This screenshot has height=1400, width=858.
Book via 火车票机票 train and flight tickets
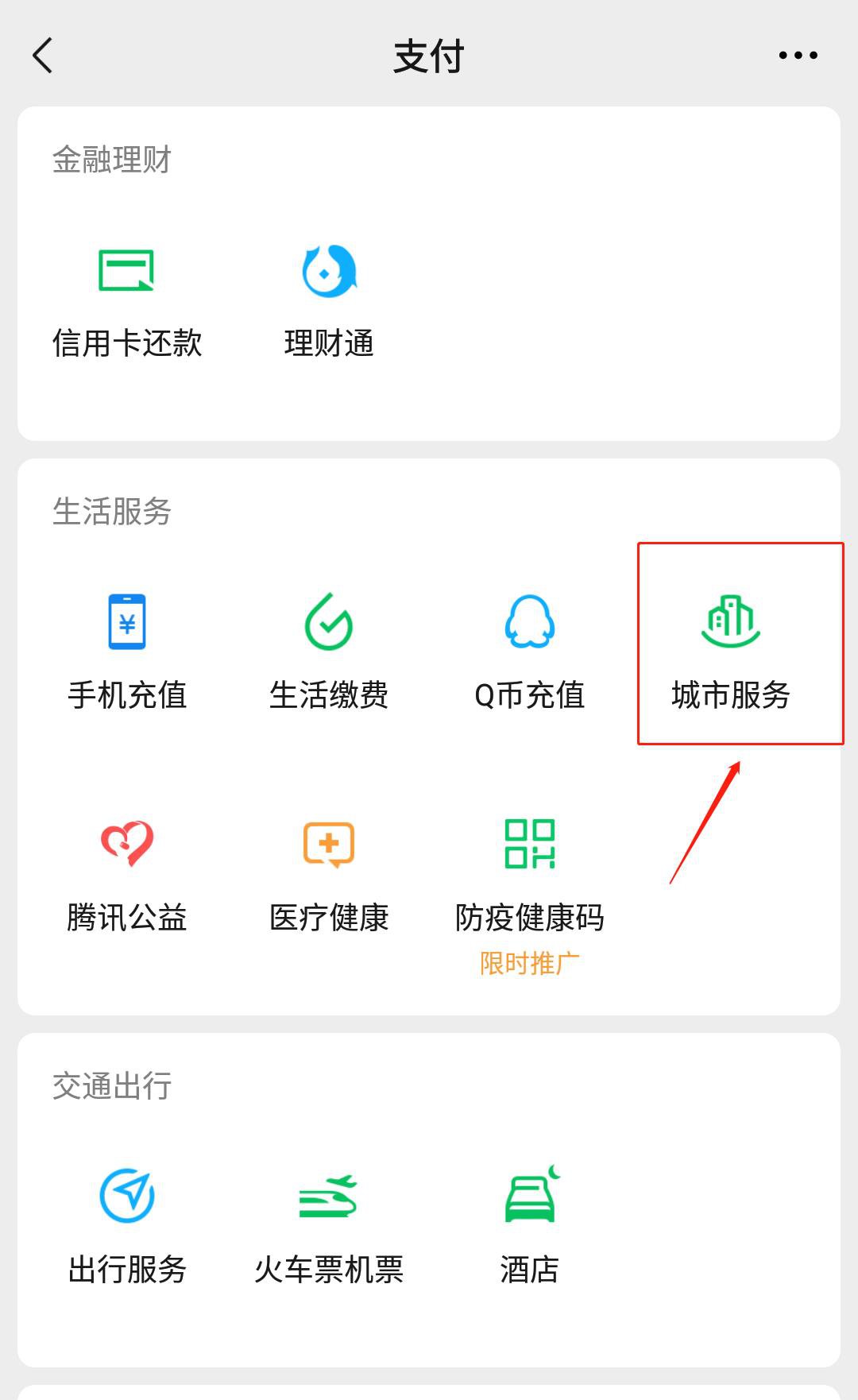[329, 1225]
